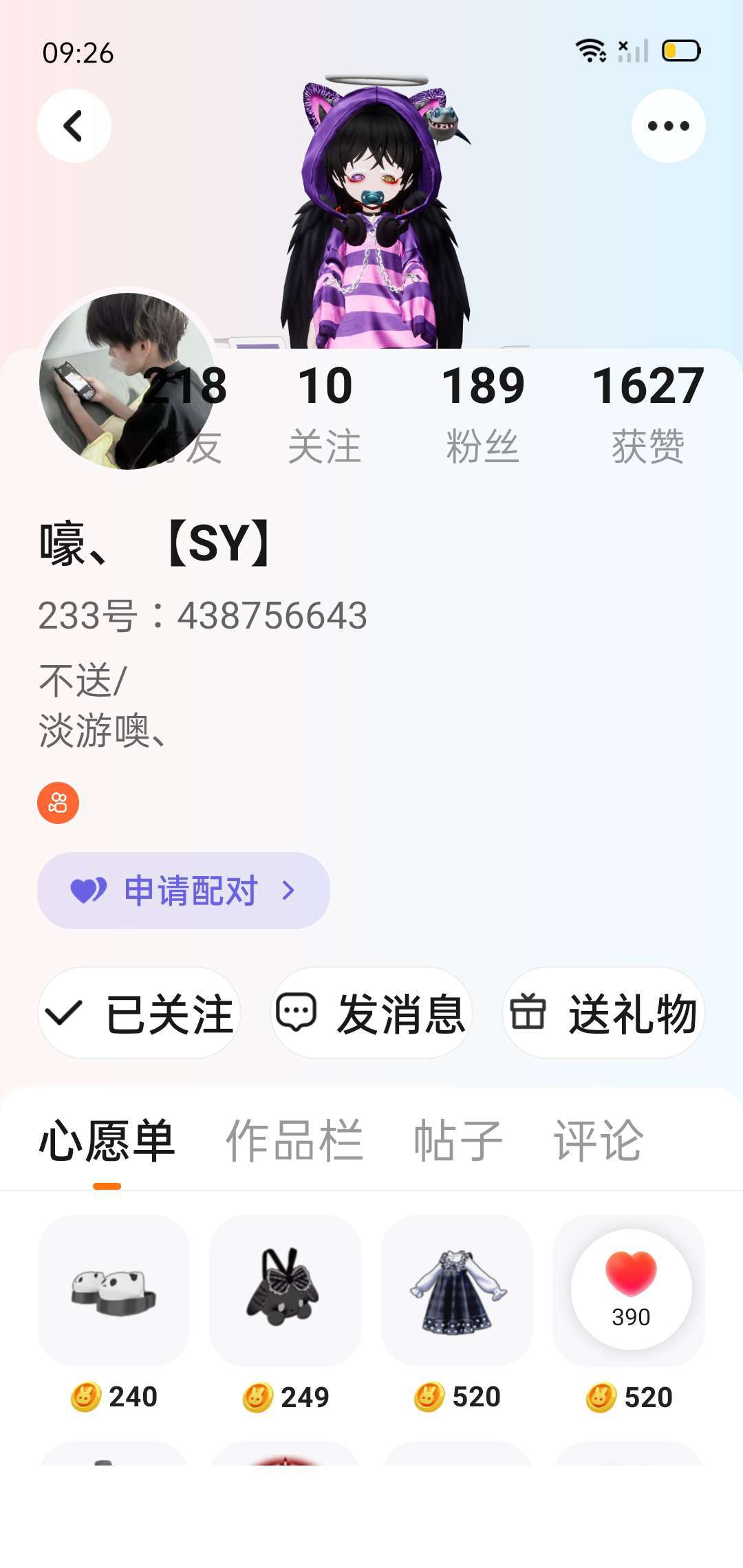Switch to the 作品栏 tab
This screenshot has height=1568, width=743.
[294, 1141]
